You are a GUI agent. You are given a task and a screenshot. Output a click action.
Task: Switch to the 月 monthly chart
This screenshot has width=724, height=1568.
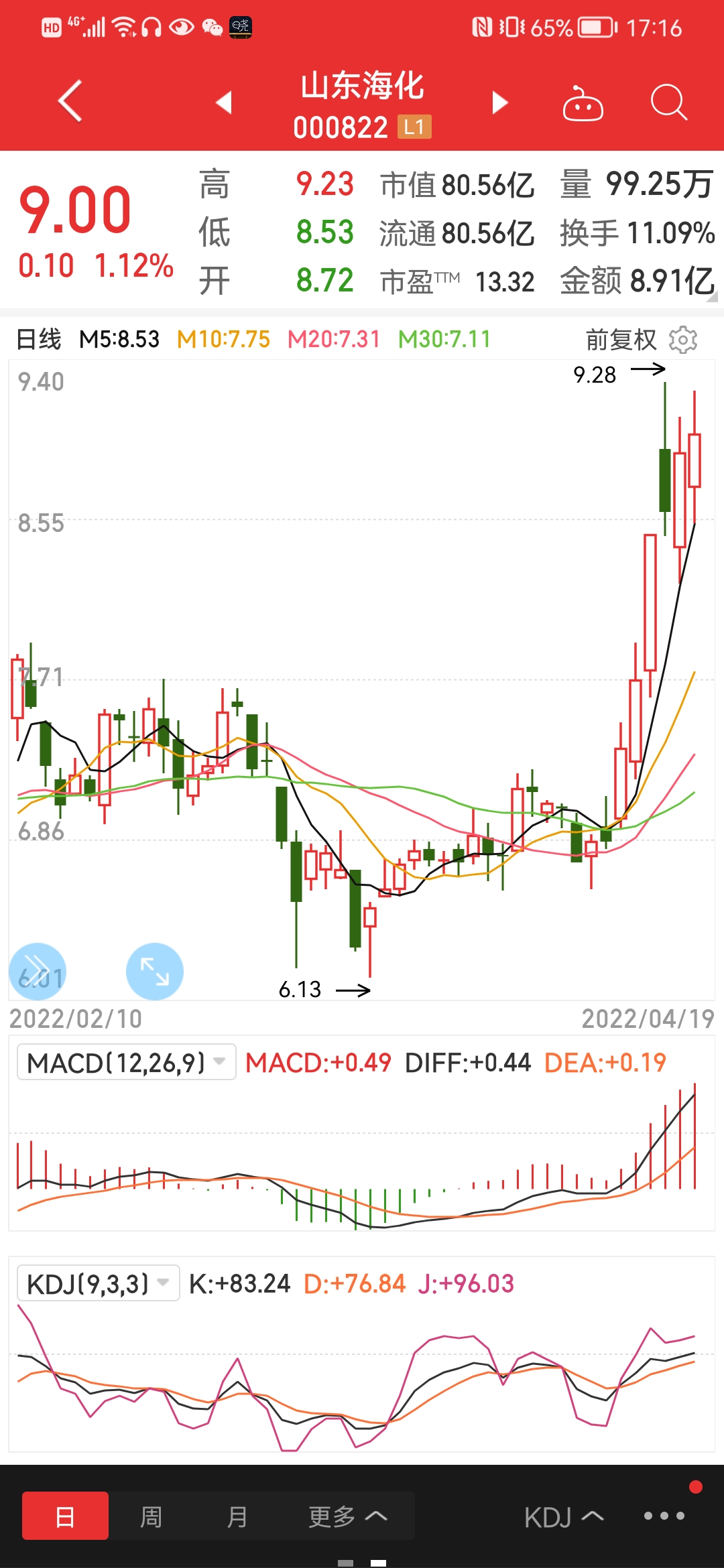(x=237, y=1516)
